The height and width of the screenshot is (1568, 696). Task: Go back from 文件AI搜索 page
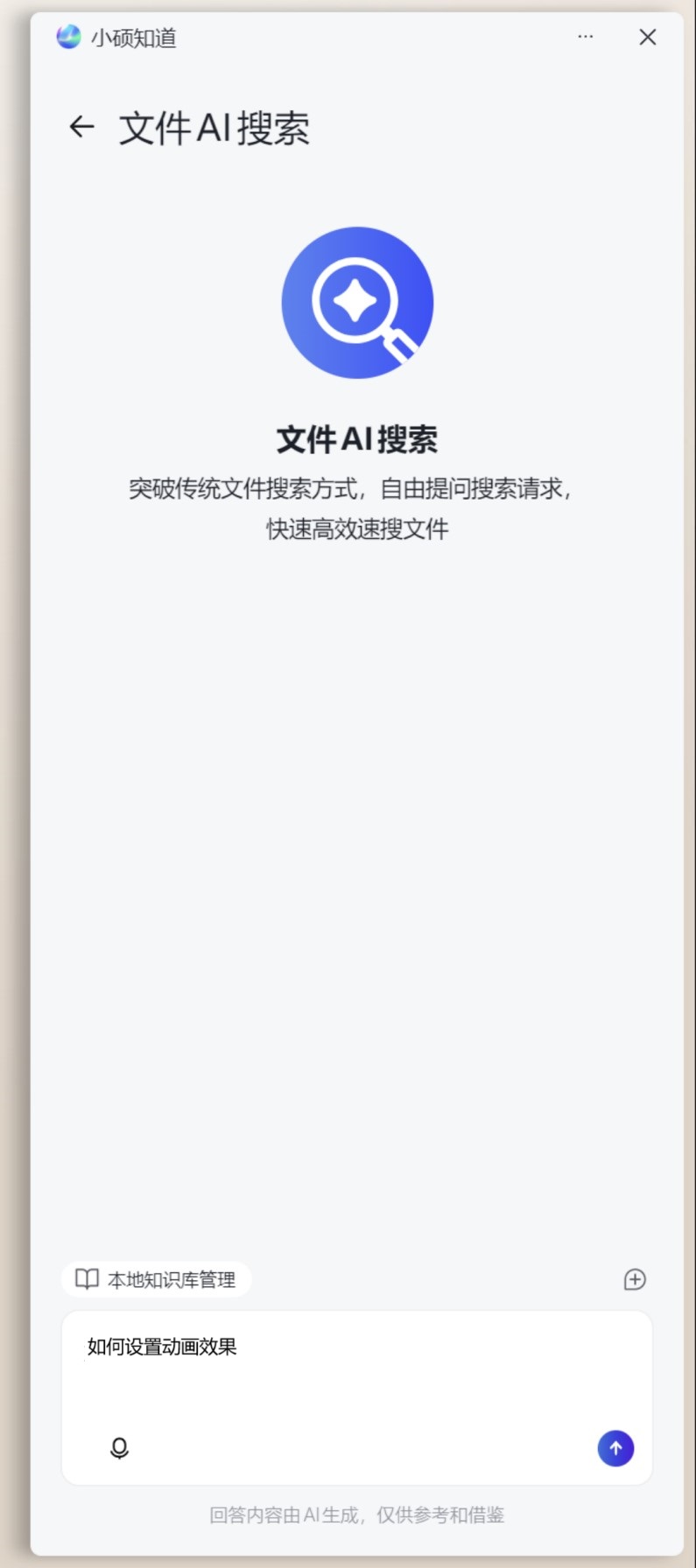81,127
